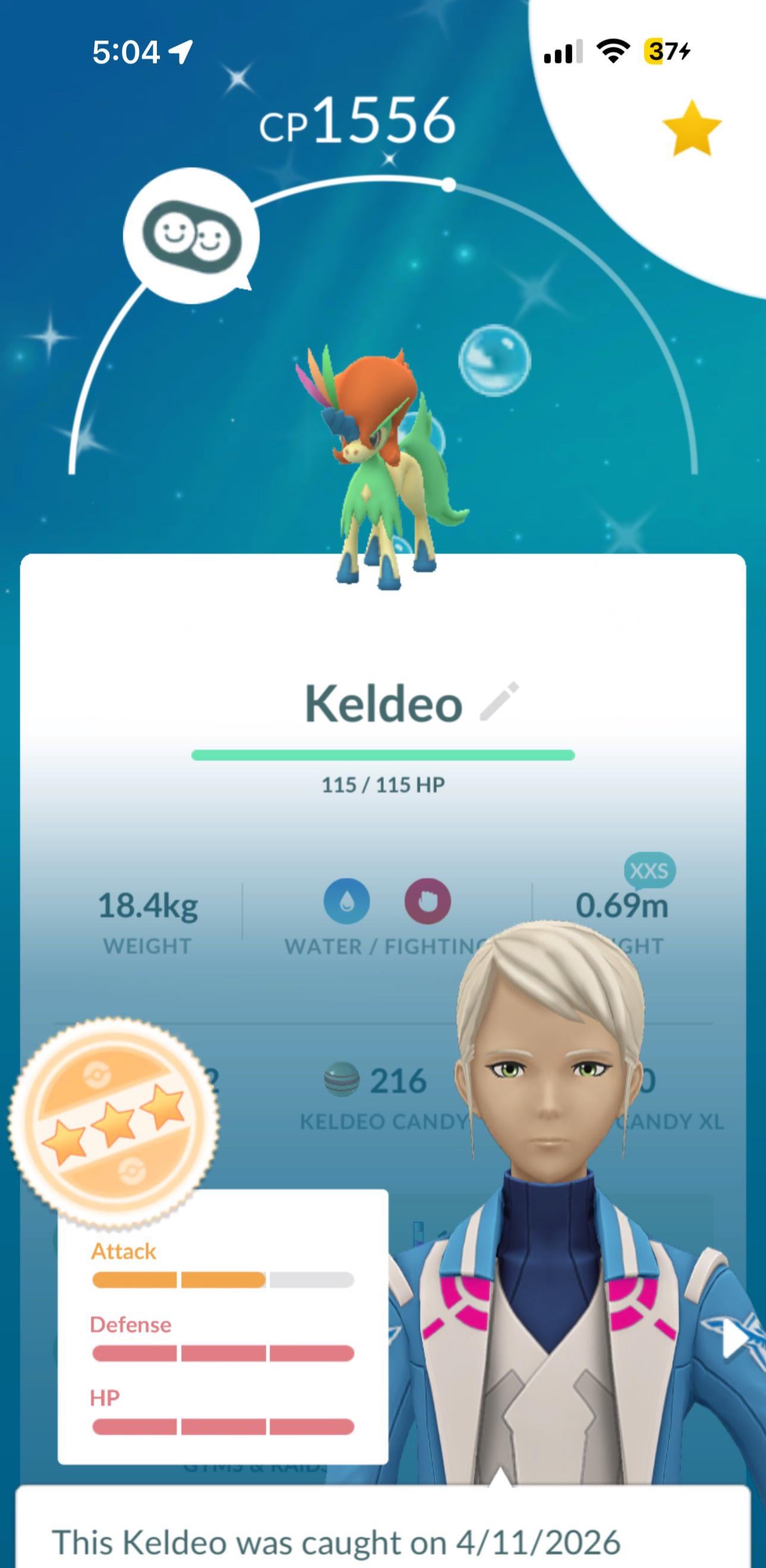
Task: Rename Keldeo using the pencil icon
Action: pyautogui.click(x=499, y=702)
